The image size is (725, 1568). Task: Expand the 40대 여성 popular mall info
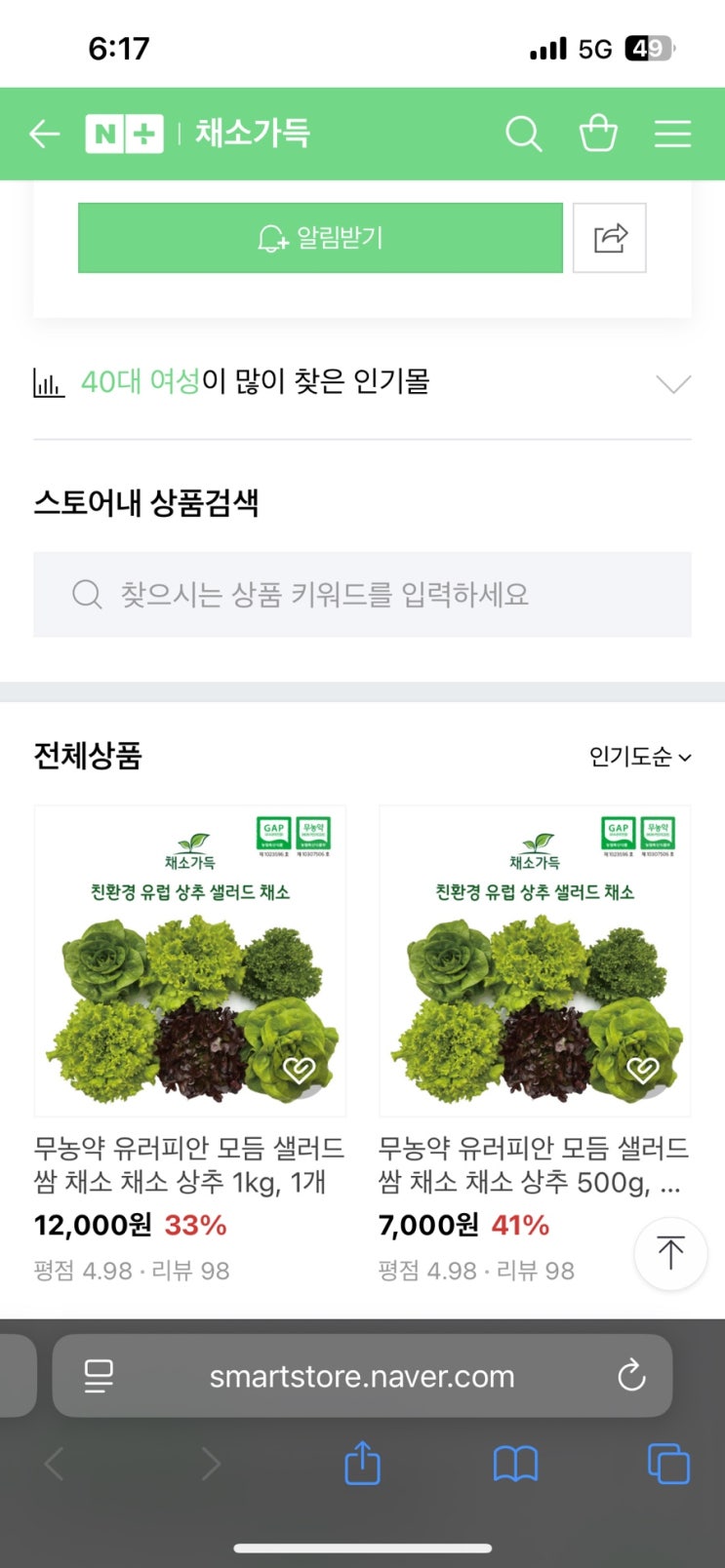[673, 383]
